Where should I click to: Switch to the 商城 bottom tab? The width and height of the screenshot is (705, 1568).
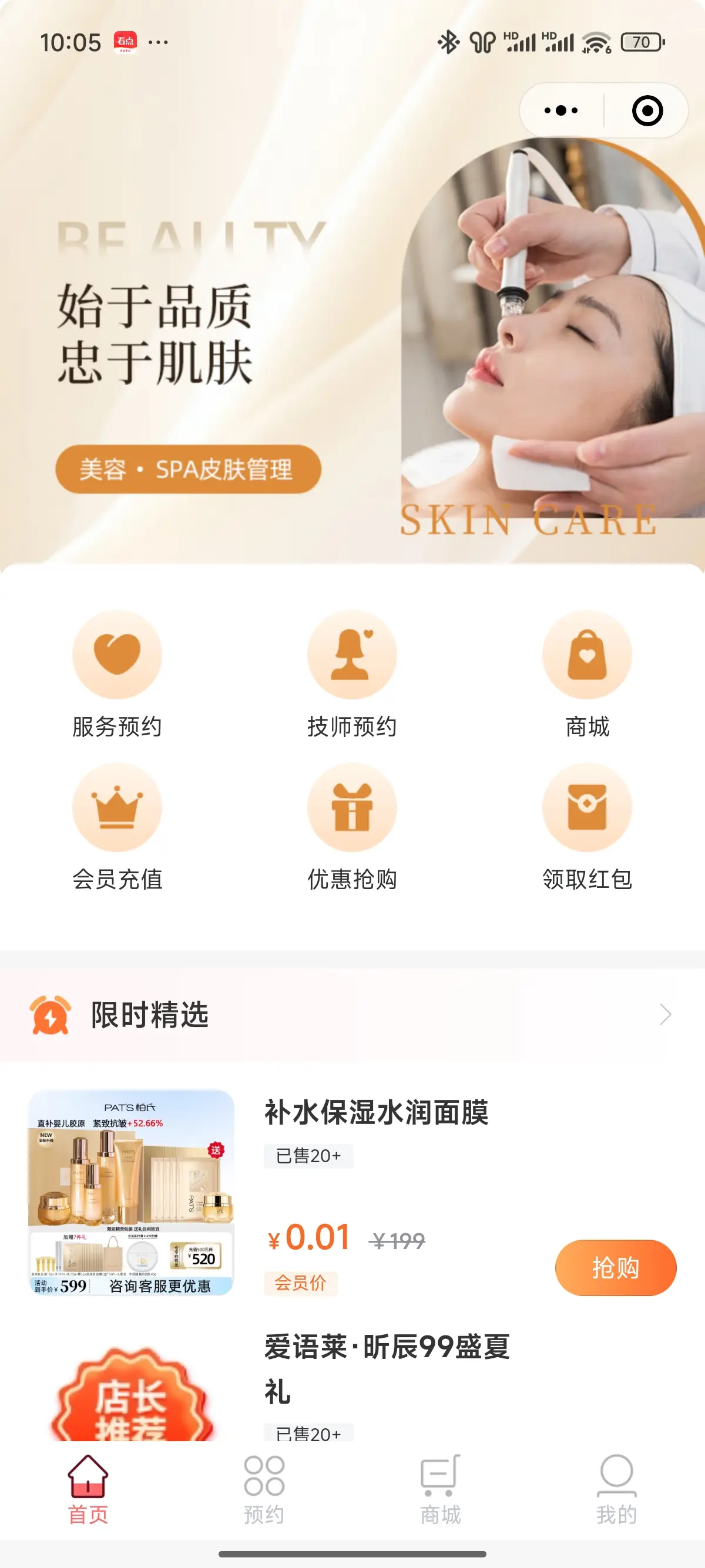pos(440,1489)
